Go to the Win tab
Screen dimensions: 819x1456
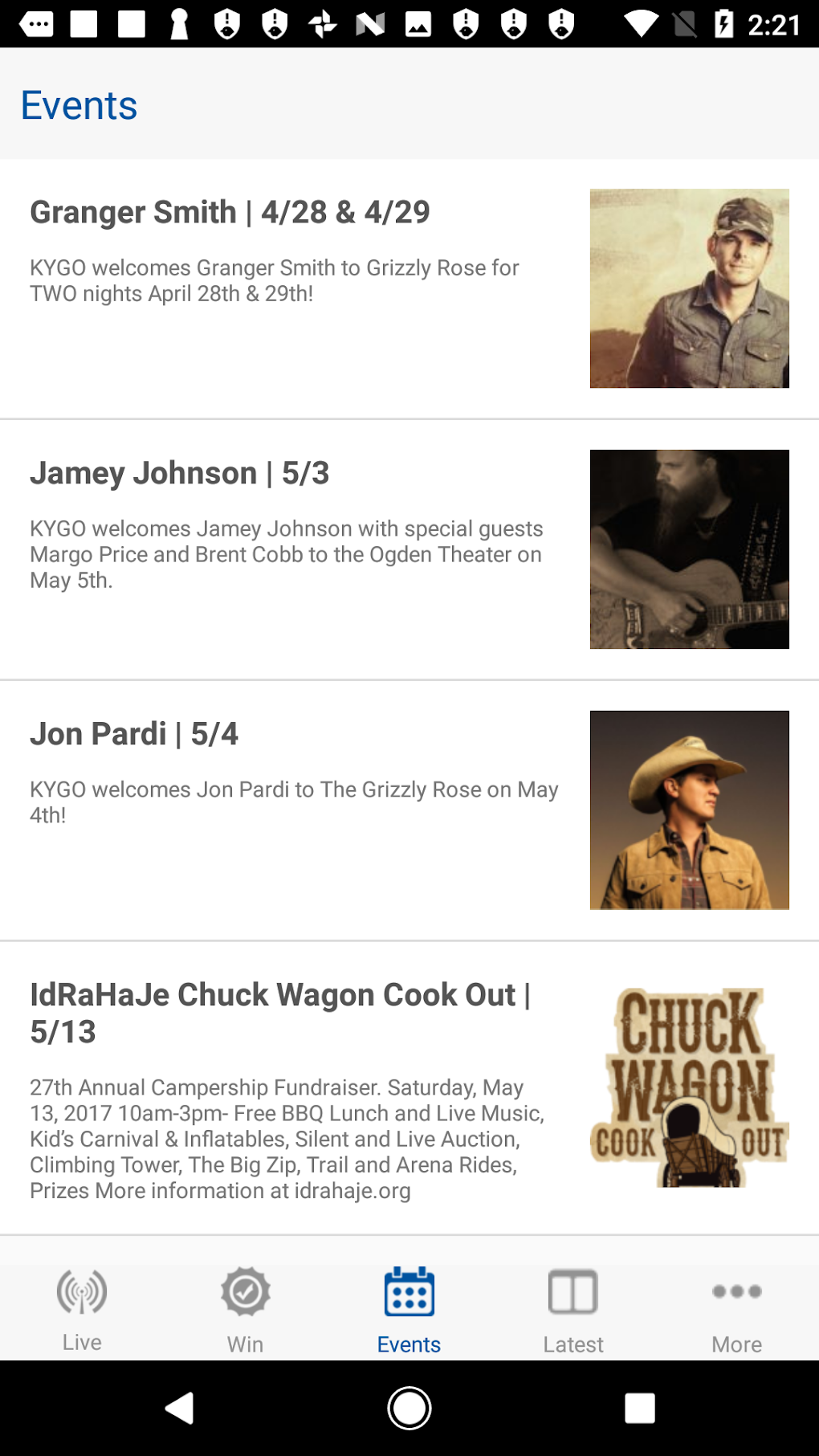click(x=245, y=1310)
